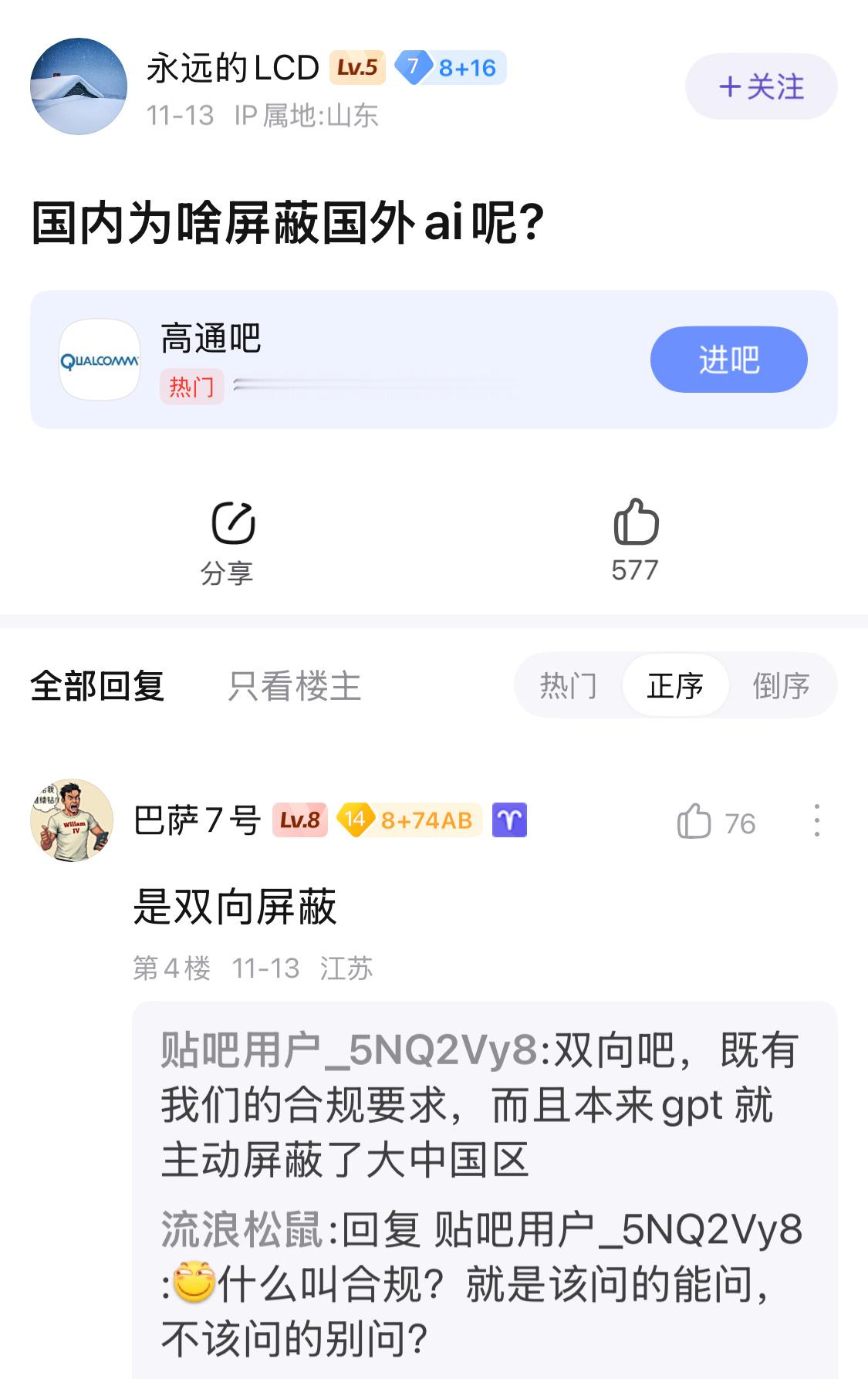Open the Qualcomm 高通吧 forum icon

(x=99, y=360)
